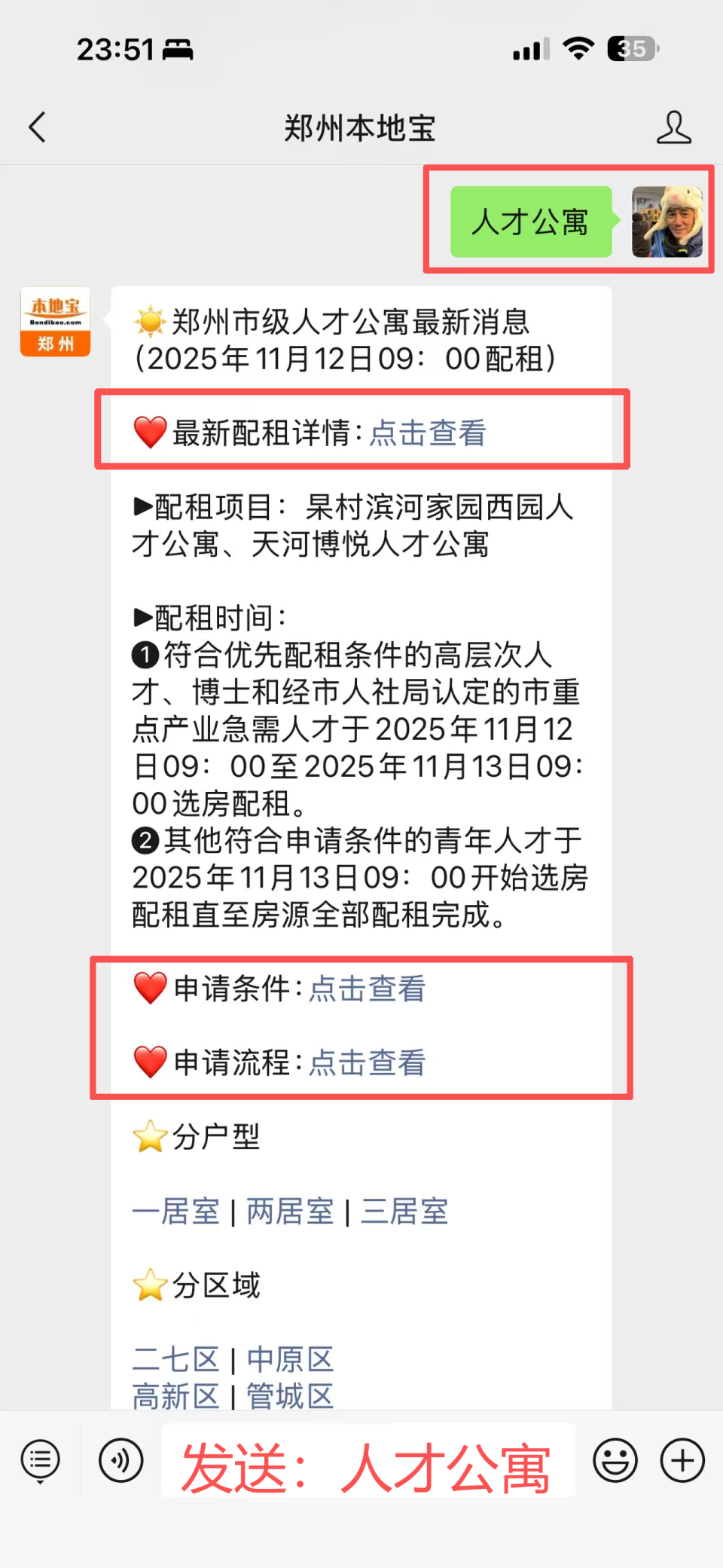723x1568 pixels.
Task: Open 申请条件 点击查看 link
Action: 367,989
